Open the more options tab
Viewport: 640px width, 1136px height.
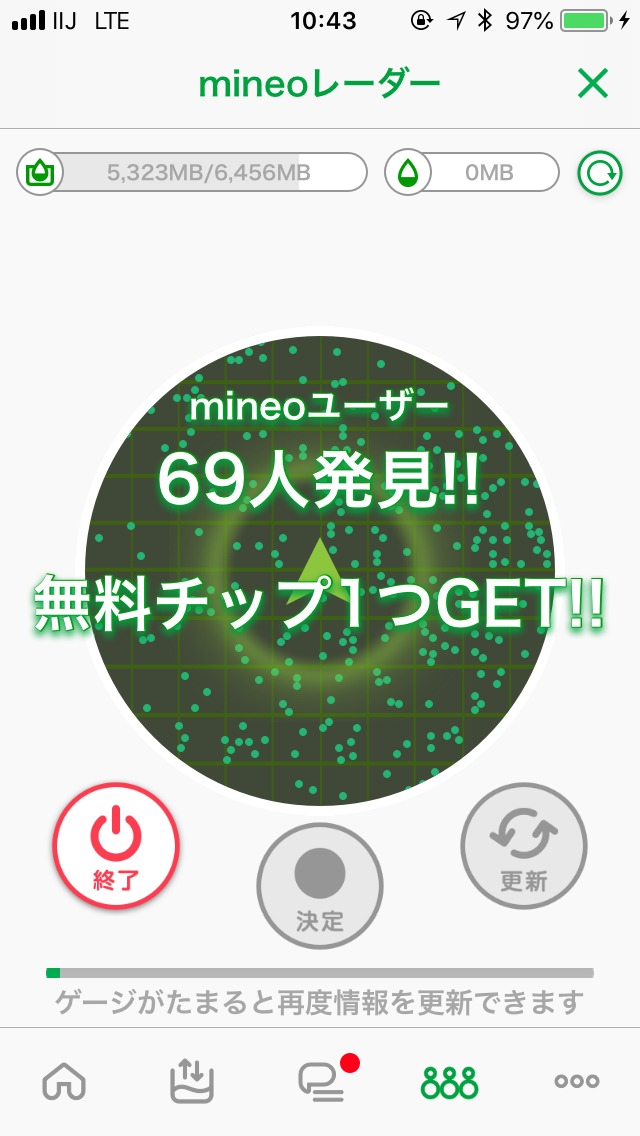pos(577,1082)
